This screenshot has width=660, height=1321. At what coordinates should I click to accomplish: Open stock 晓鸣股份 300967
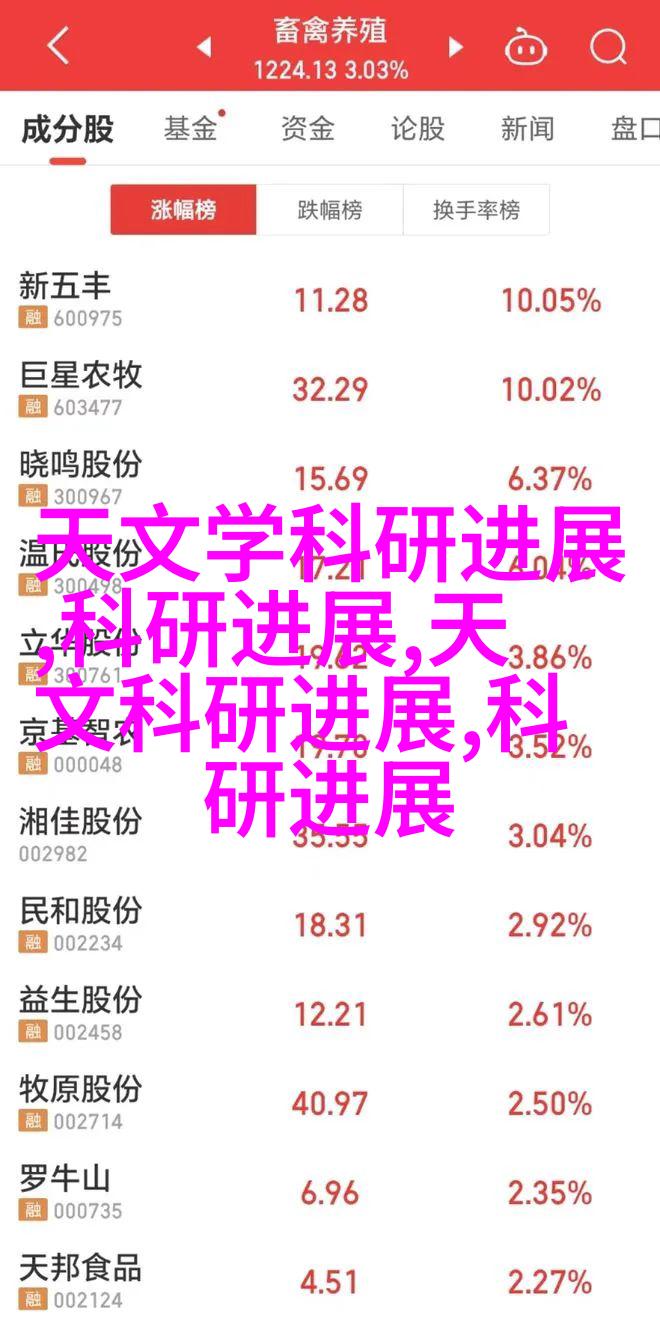330,478
